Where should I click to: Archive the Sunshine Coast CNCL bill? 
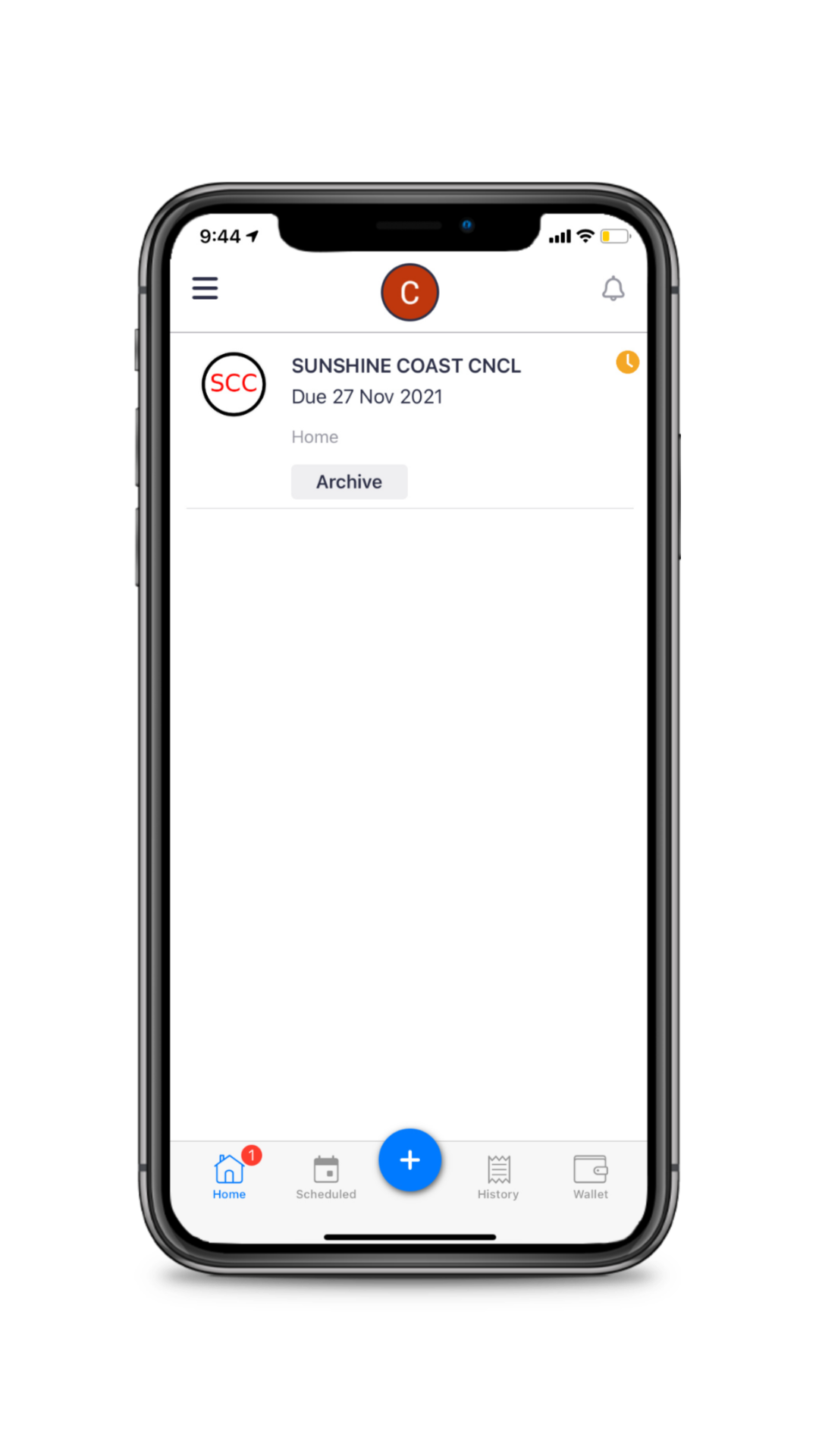(349, 482)
